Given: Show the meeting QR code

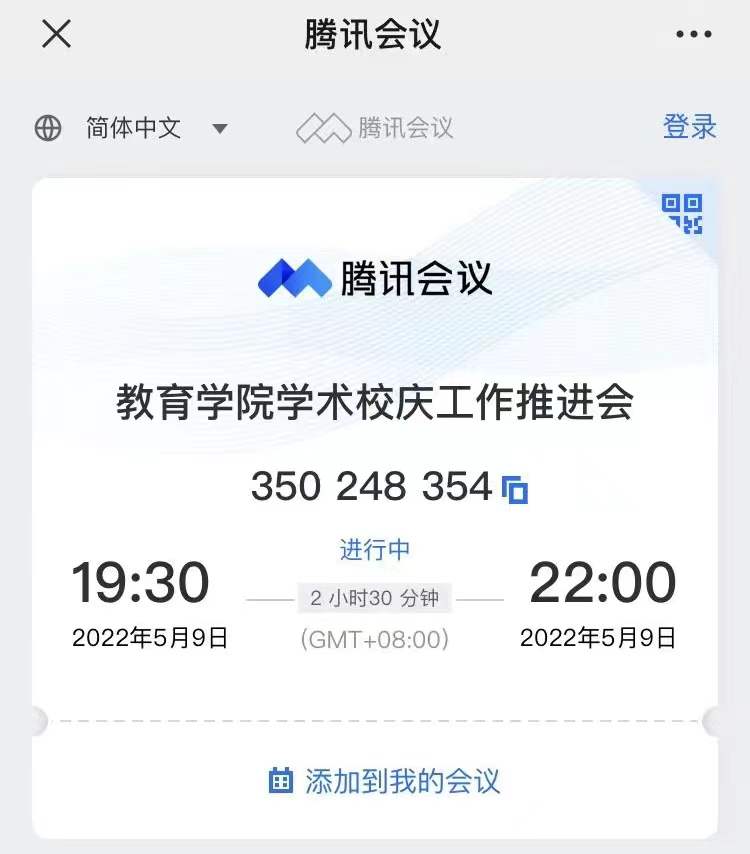Looking at the screenshot, I should tap(683, 213).
